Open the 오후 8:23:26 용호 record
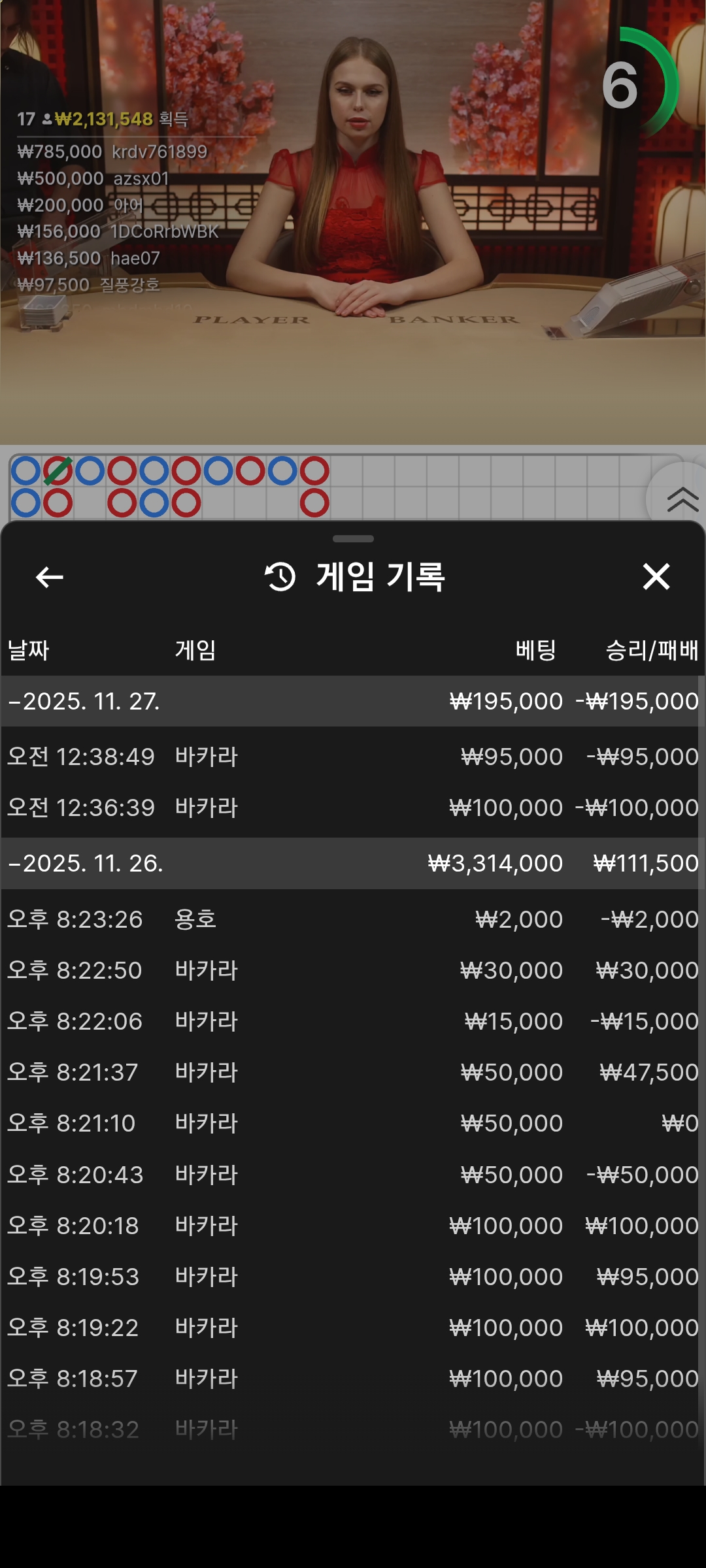The image size is (706, 1568). tap(353, 919)
